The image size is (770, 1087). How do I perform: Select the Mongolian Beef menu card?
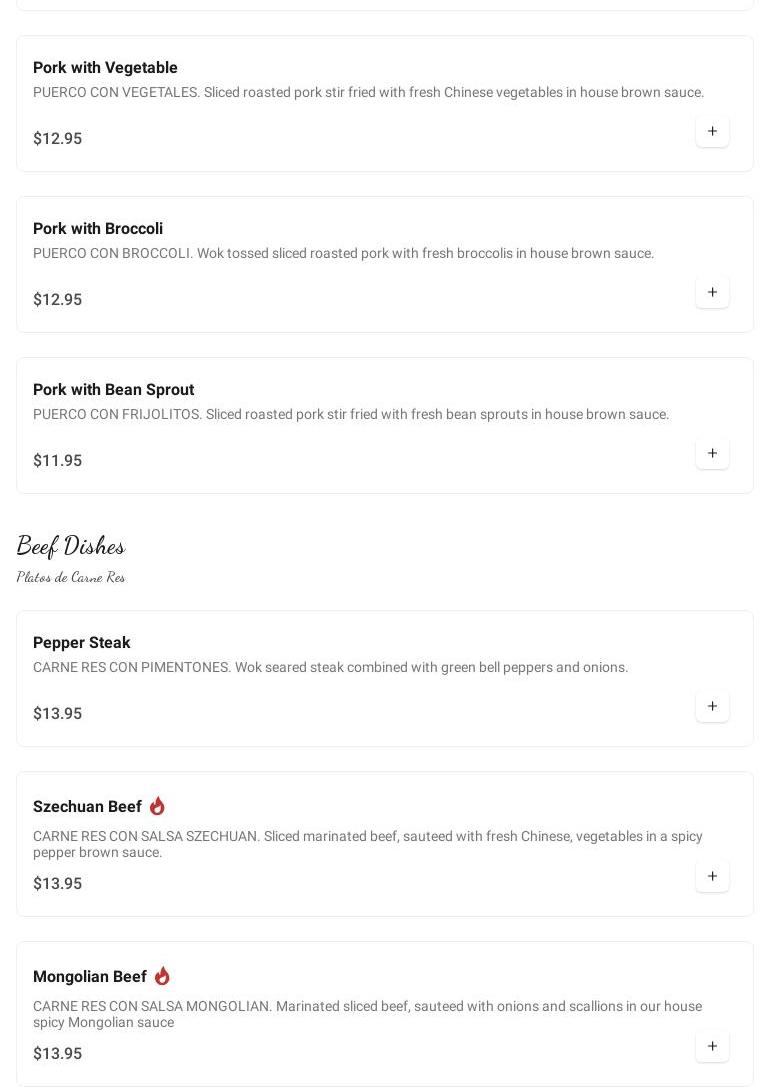(90, 976)
